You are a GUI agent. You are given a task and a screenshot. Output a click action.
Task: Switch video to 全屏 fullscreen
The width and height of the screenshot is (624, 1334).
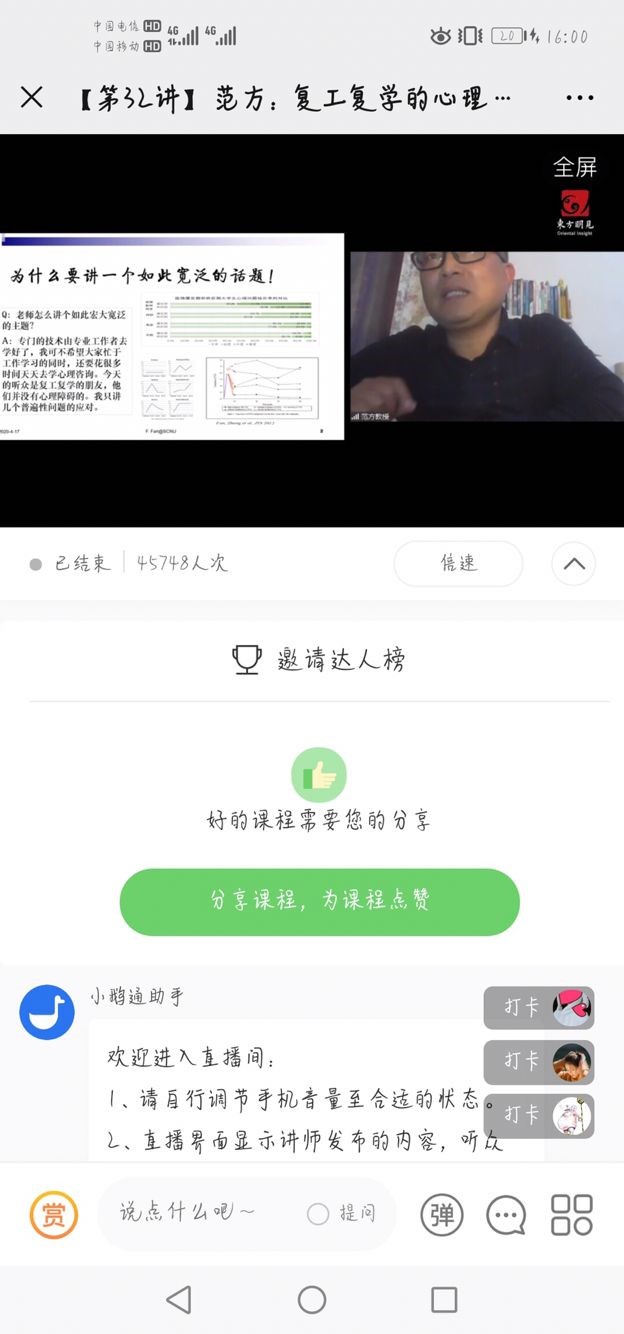[x=575, y=167]
